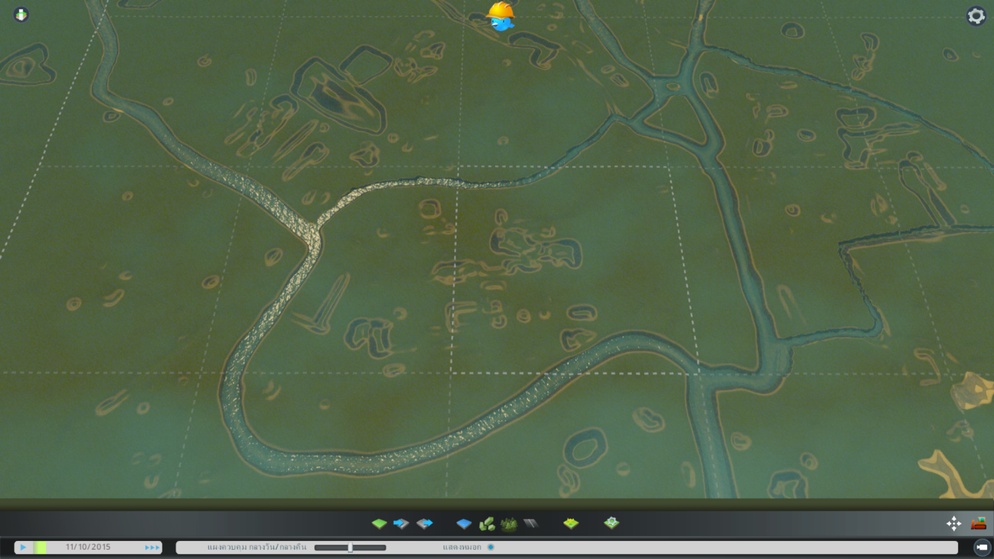Toggle the free camera mode button

point(981,547)
